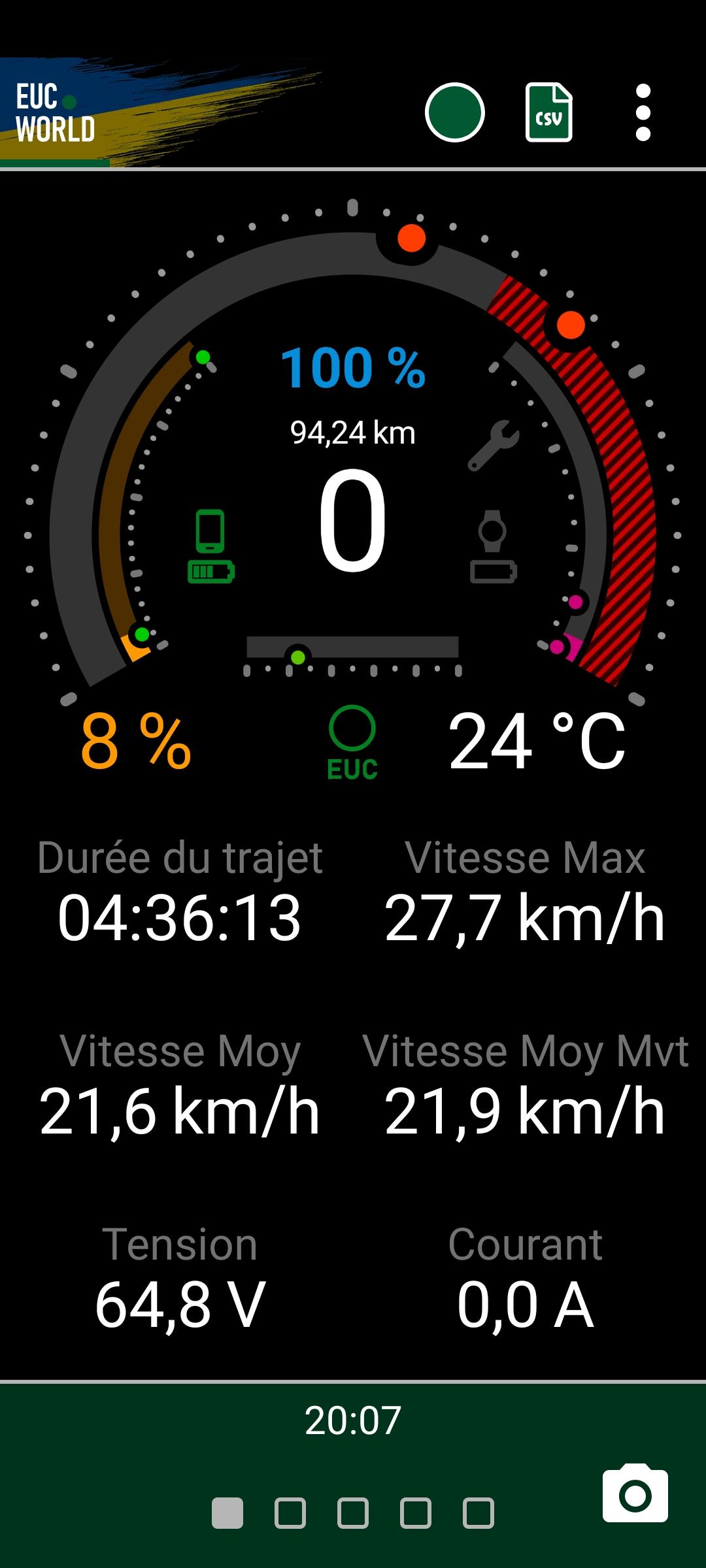Tap the green round record button
706x1568 pixels.
pos(454,112)
